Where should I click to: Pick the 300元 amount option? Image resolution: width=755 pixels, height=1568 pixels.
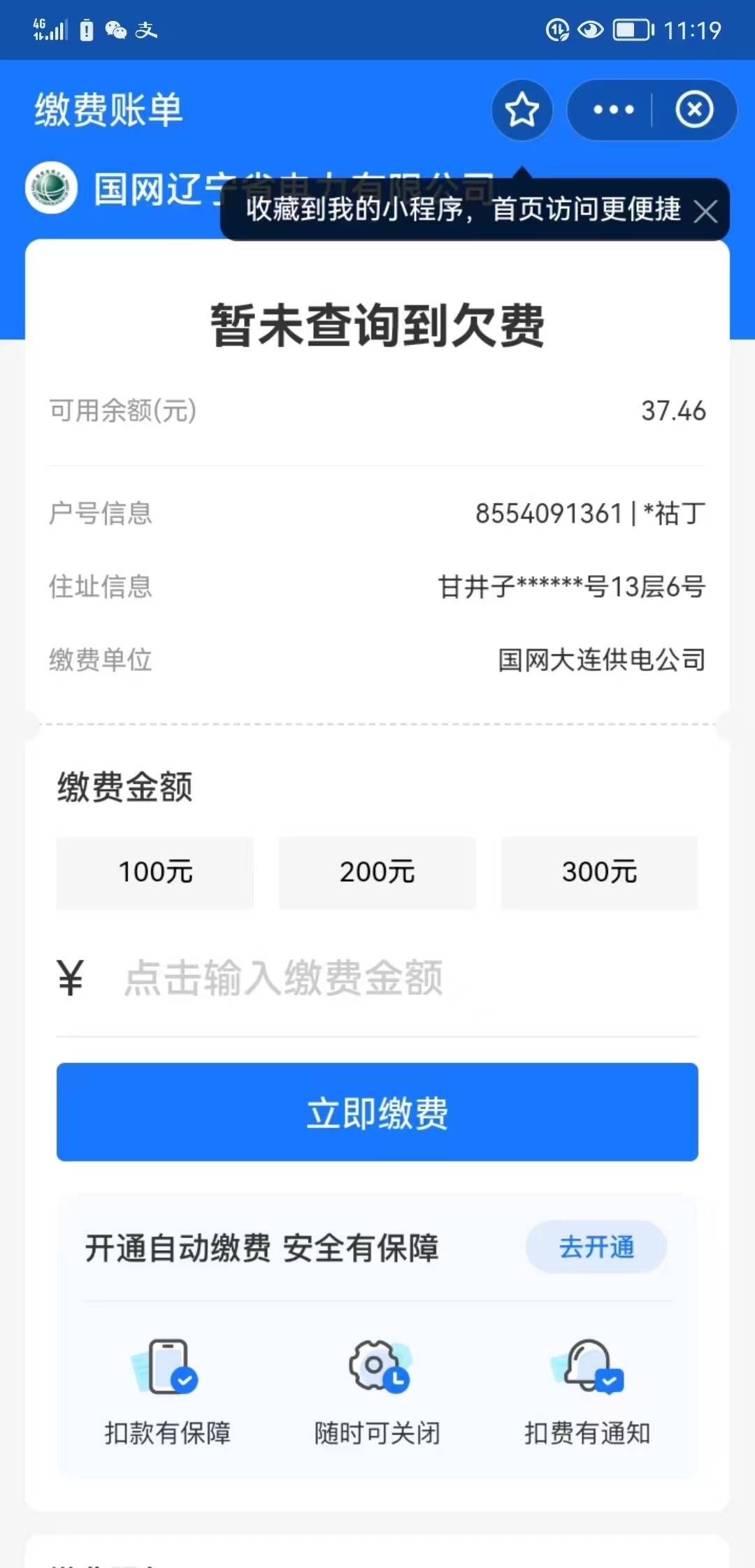pos(599,872)
